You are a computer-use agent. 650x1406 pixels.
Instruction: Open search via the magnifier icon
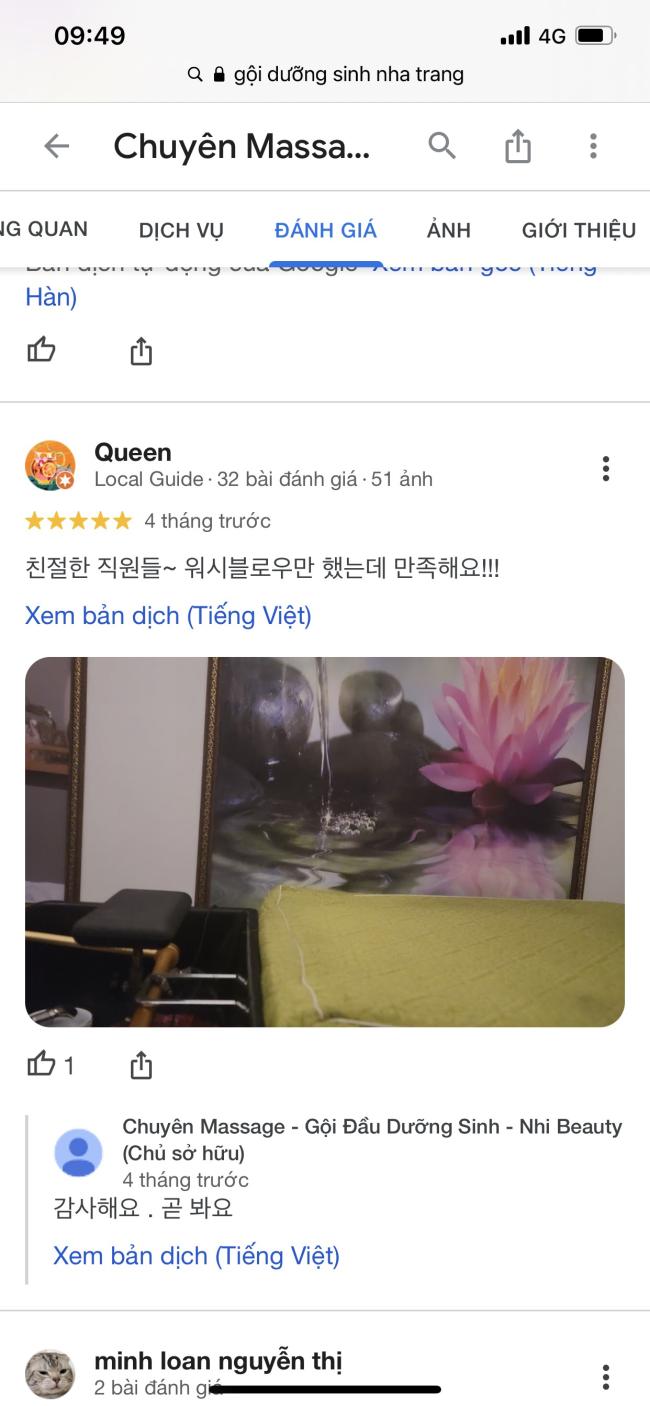[x=442, y=146]
